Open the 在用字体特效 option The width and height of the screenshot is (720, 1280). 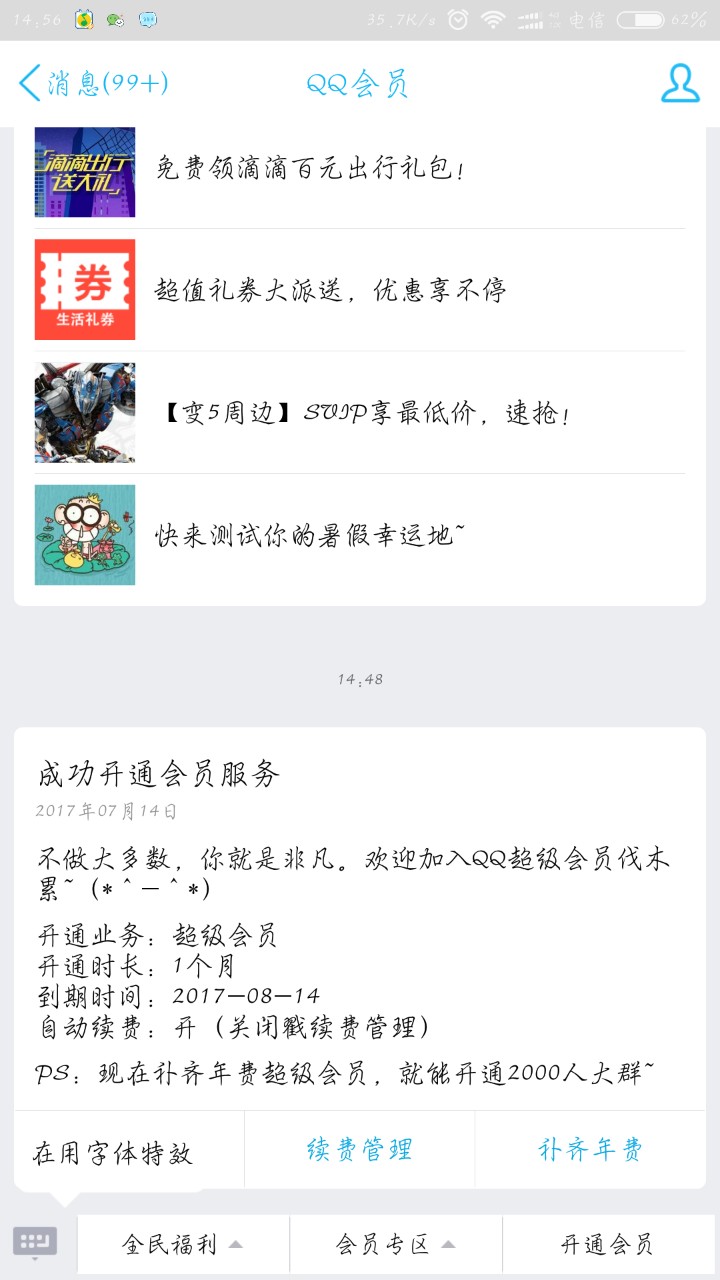click(112, 1154)
